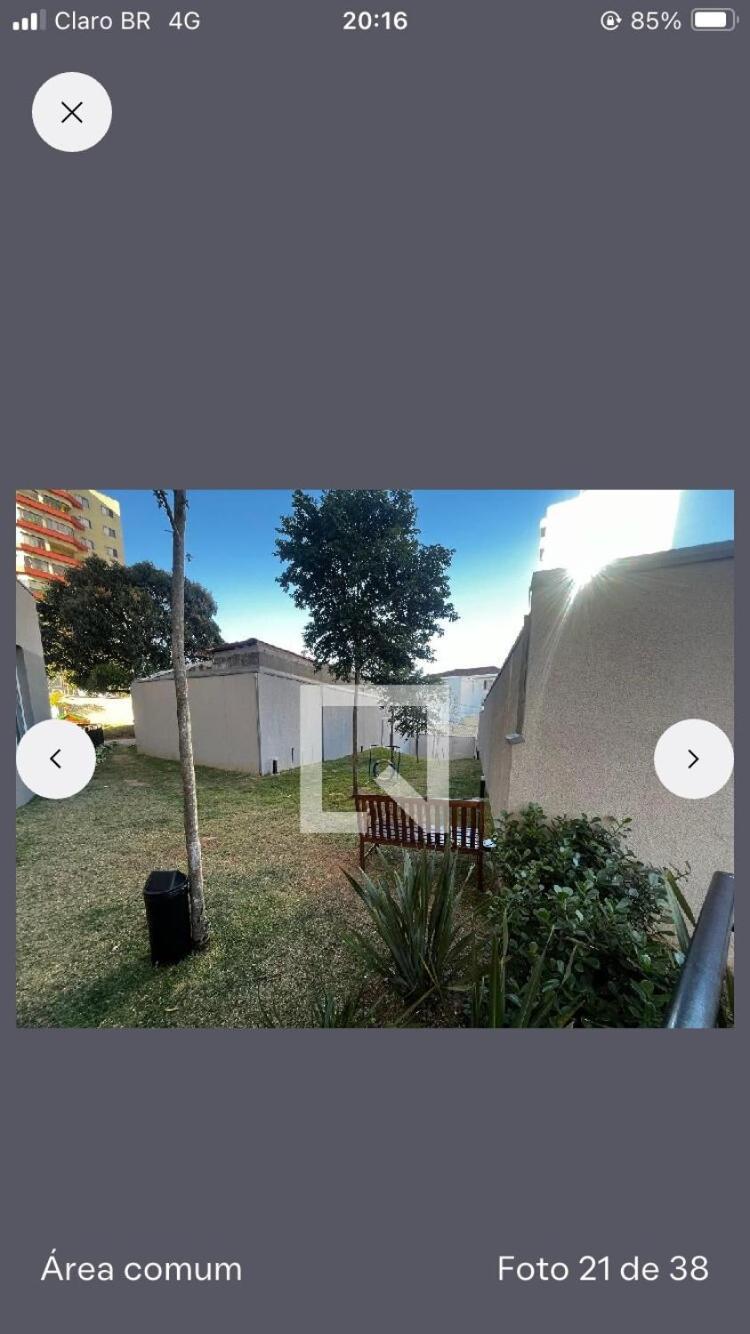Viewport: 750px width, 1334px height.
Task: Go to the previous photo
Action: pos(56,759)
